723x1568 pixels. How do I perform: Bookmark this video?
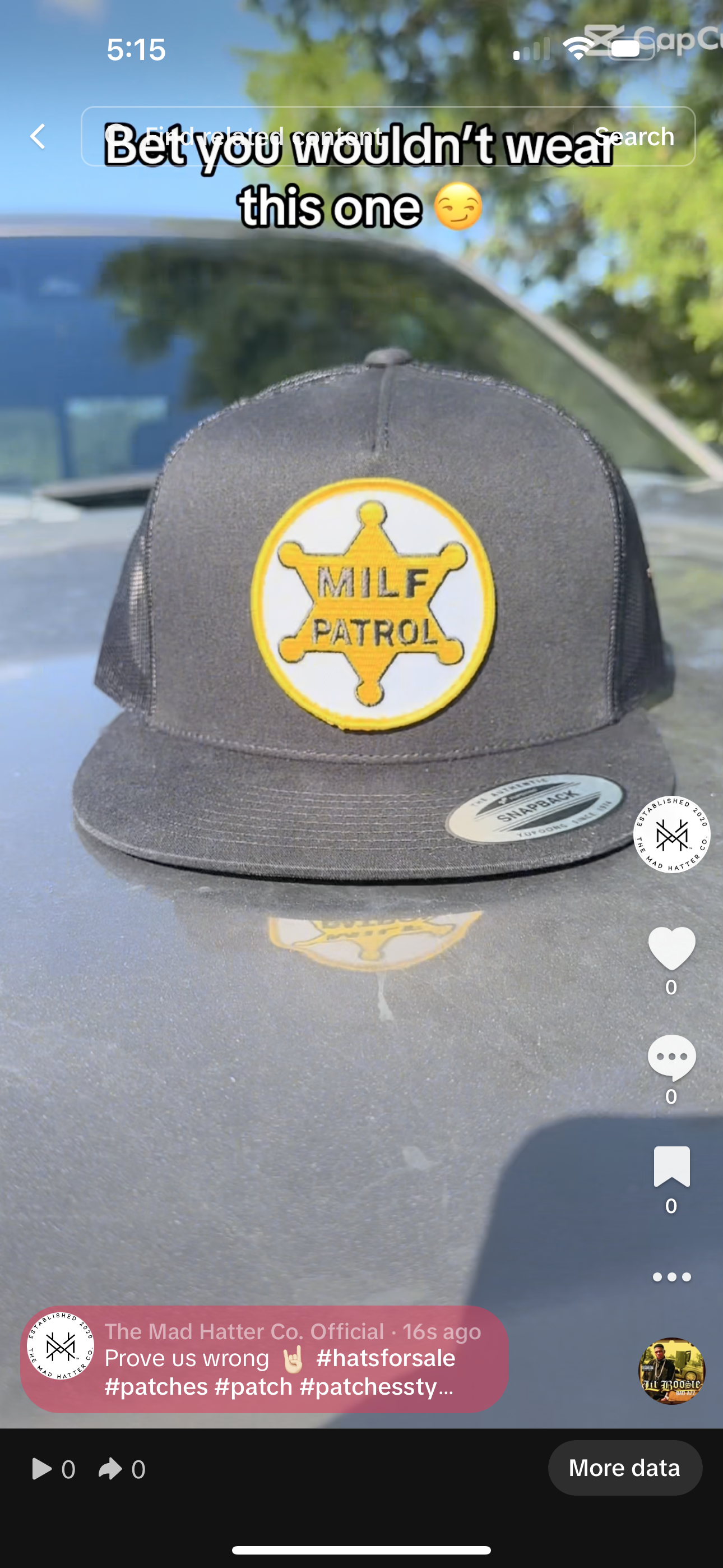tap(671, 1166)
